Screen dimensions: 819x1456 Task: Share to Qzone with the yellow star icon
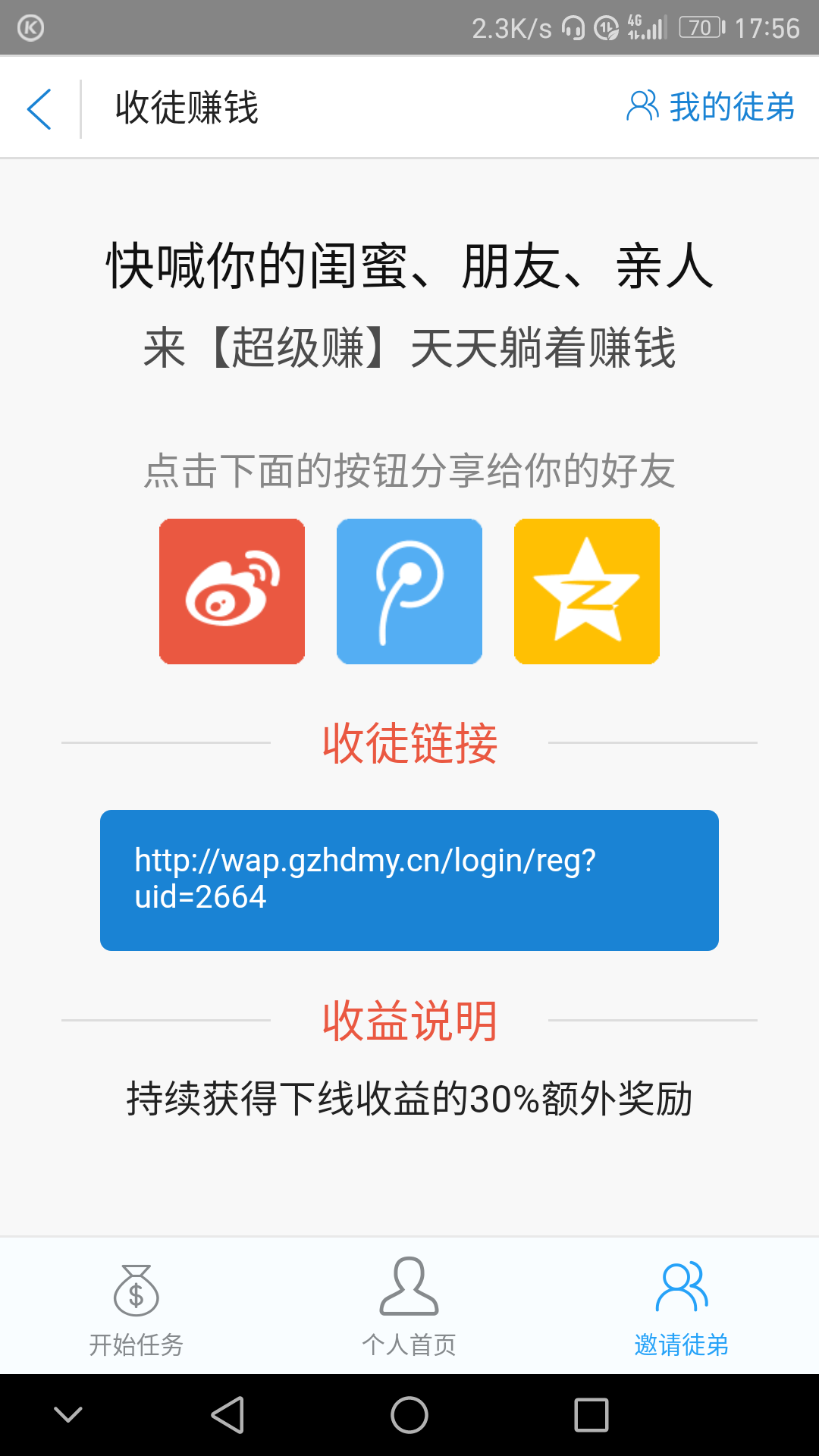[586, 591]
